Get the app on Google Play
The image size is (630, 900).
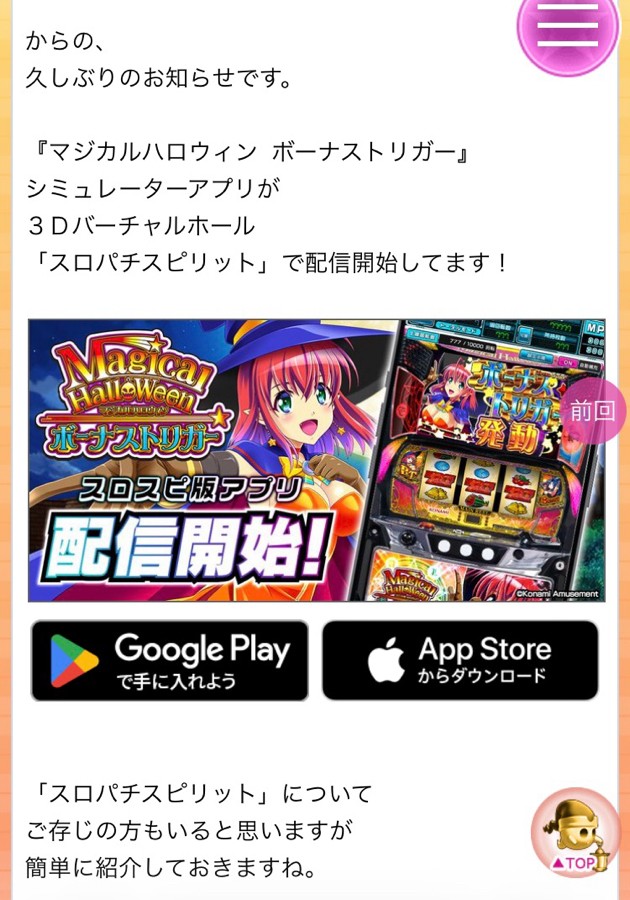click(x=169, y=661)
